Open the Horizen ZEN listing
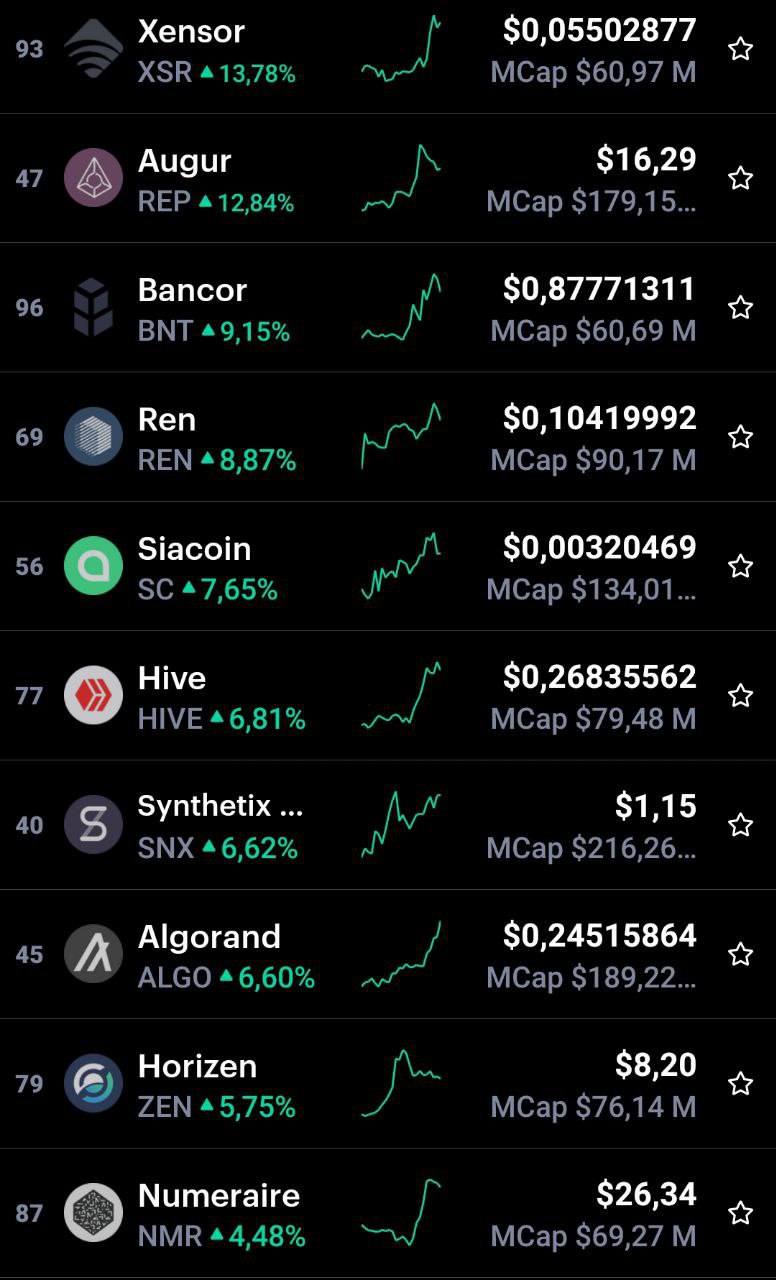The width and height of the screenshot is (776, 1280). coord(388,1083)
